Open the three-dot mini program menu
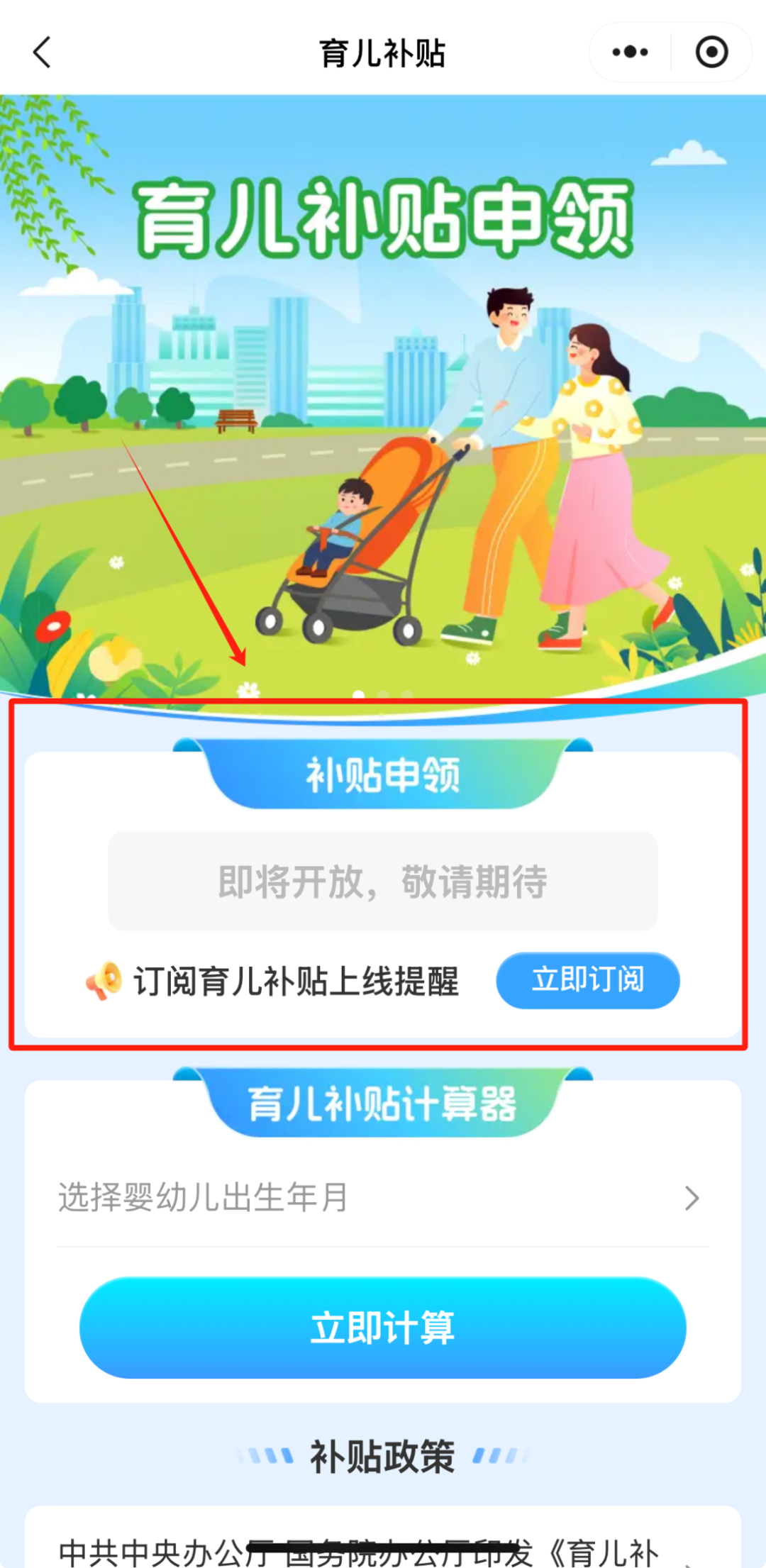The image size is (766, 1568). (x=630, y=52)
